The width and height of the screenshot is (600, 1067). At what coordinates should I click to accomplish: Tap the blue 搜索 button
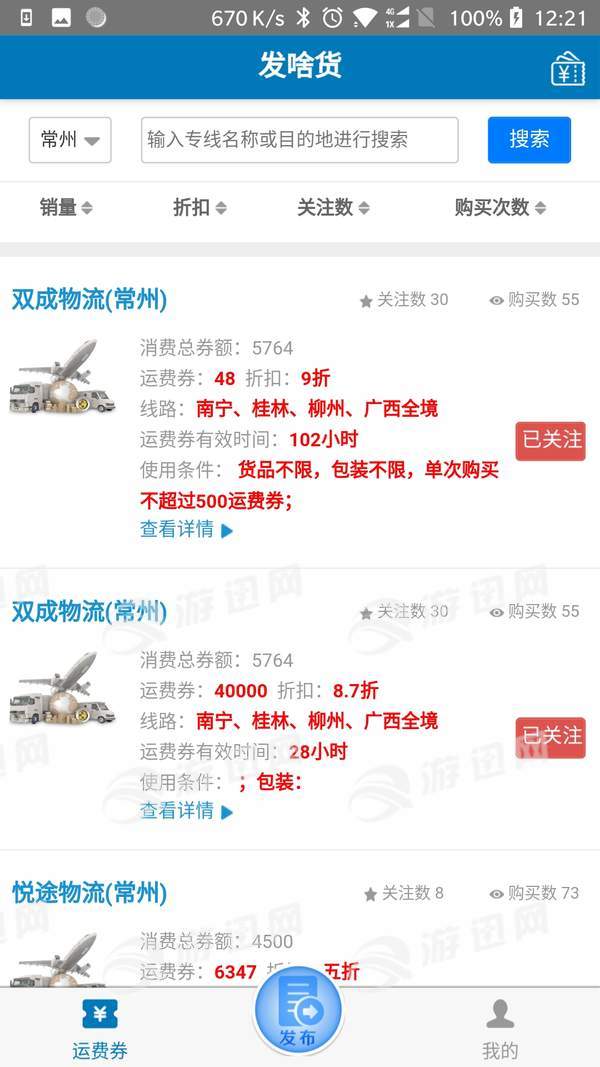click(529, 140)
